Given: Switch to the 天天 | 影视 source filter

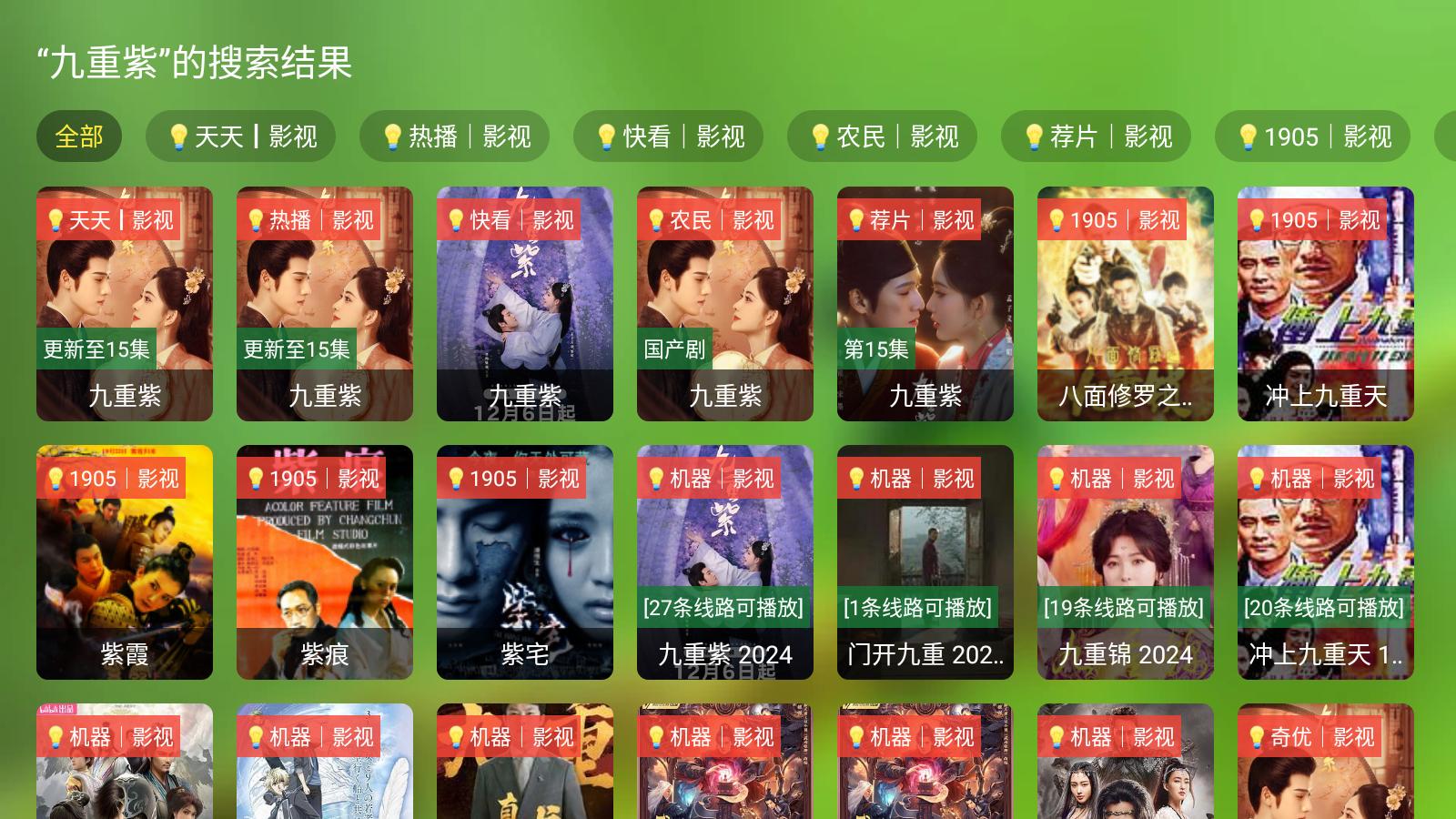Looking at the screenshot, I should pyautogui.click(x=241, y=136).
